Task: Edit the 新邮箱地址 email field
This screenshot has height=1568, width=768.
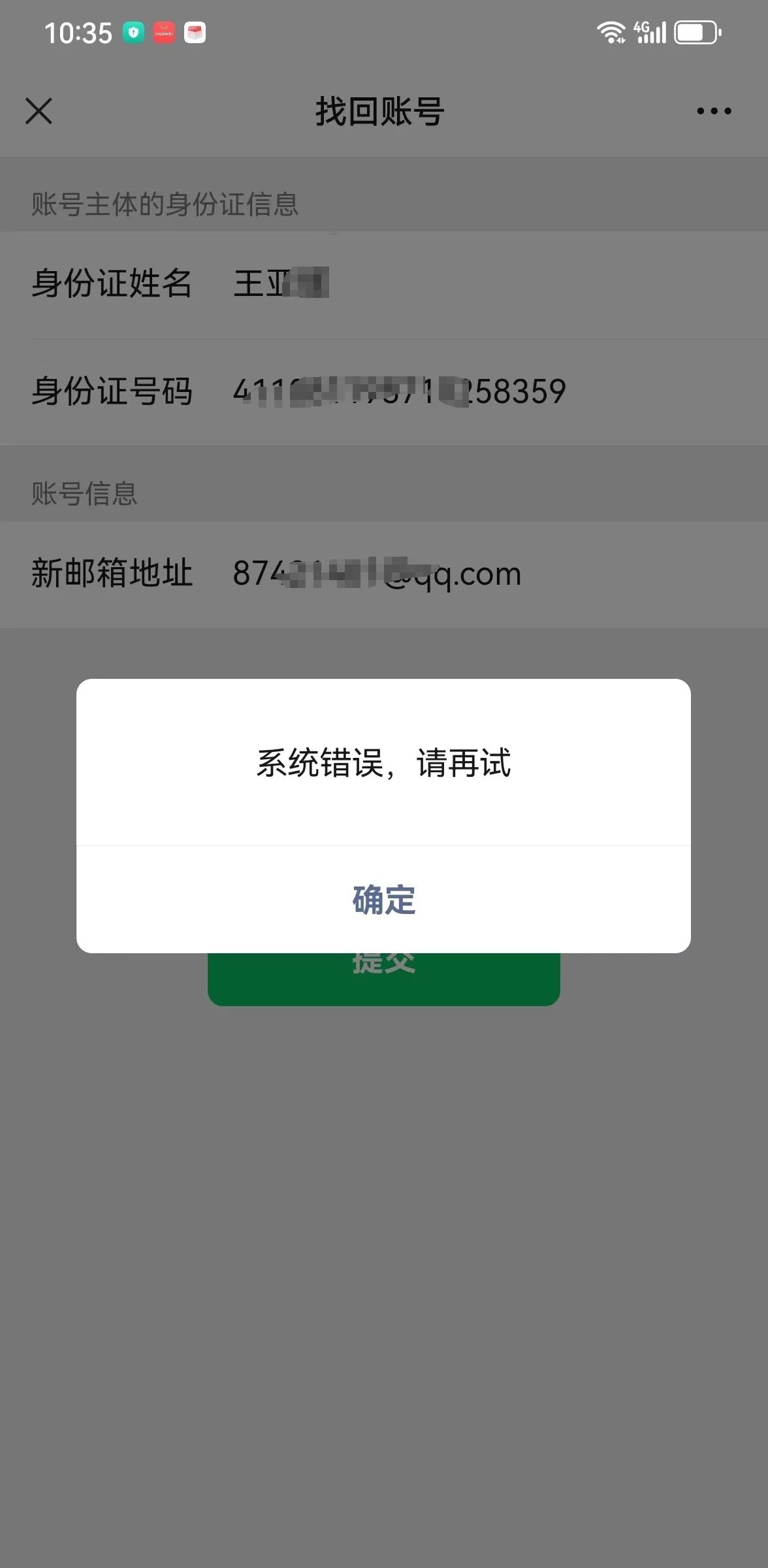Action: (x=384, y=574)
